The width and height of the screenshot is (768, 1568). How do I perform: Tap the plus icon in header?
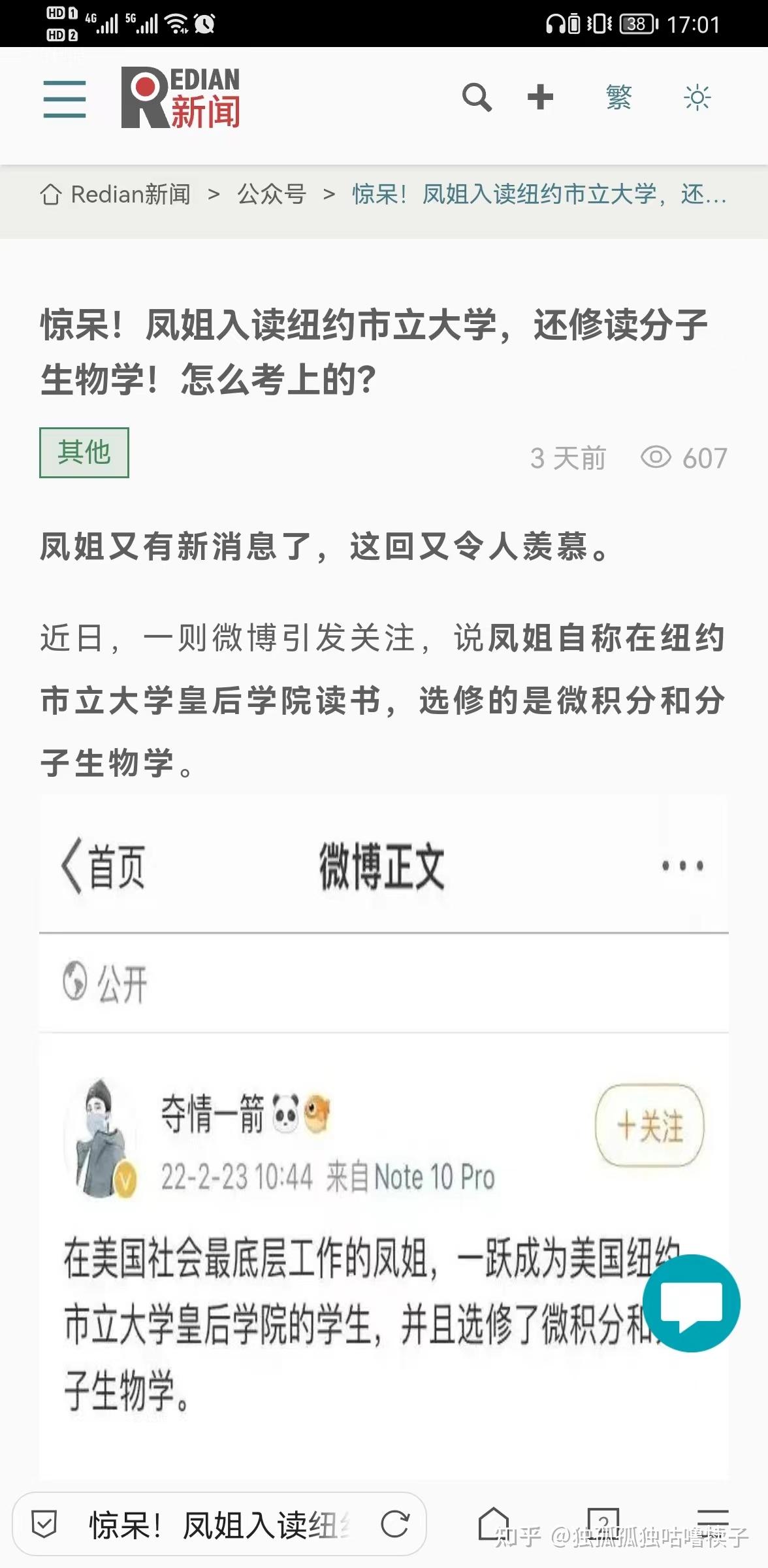coord(540,97)
